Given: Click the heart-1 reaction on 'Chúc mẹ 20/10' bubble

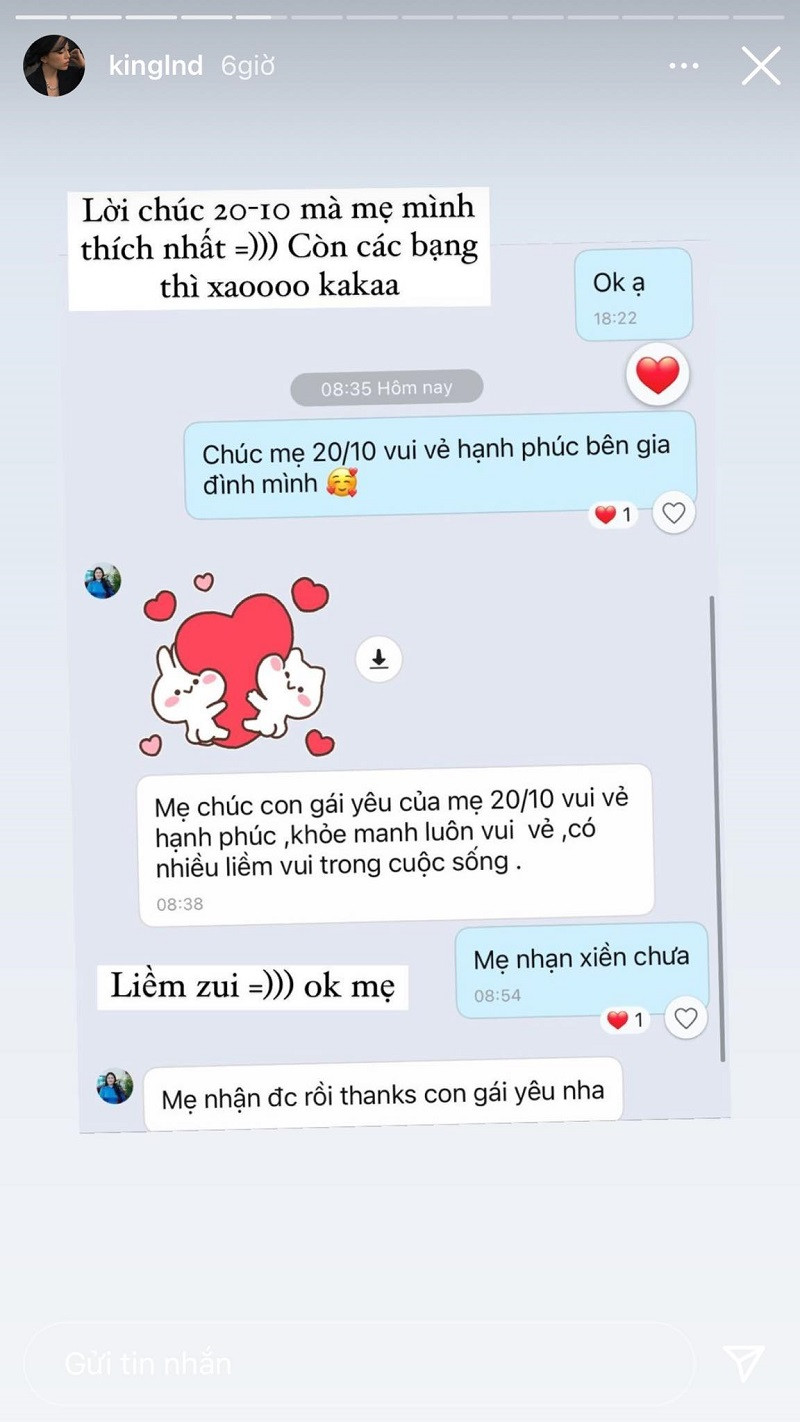Looking at the screenshot, I should point(611,512).
